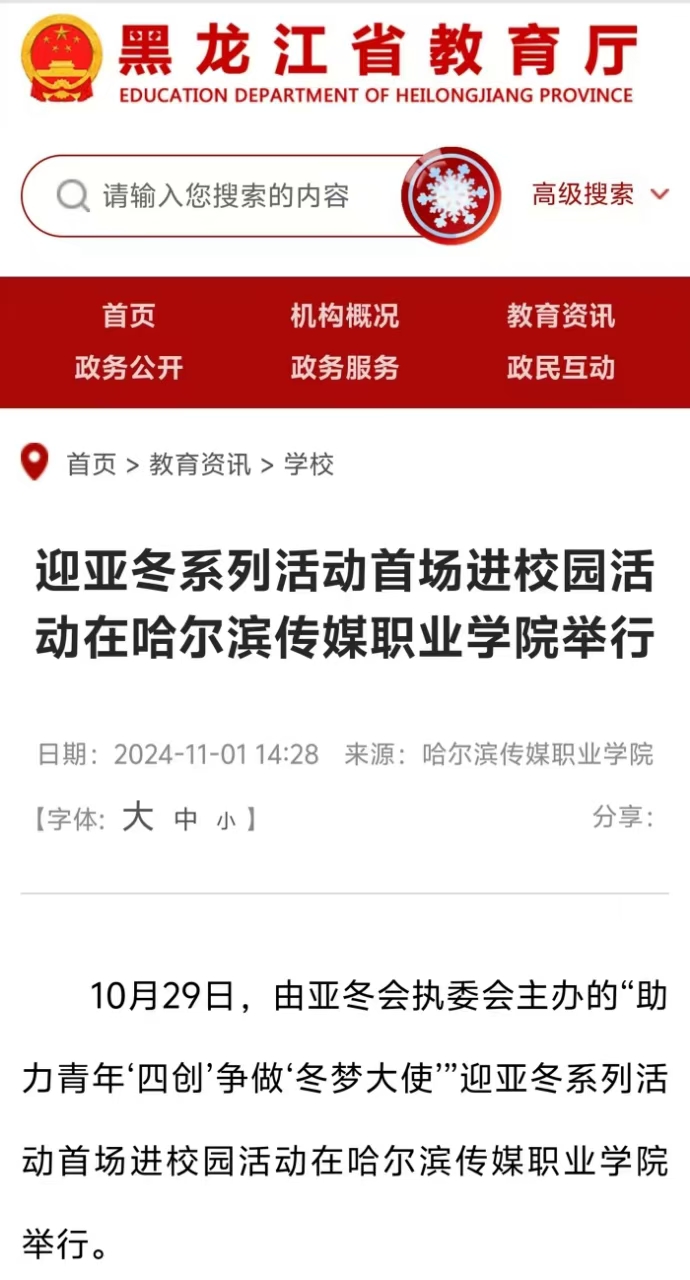Screen dimensions: 690x1280
Task: Open the 学校 breadcrumb link
Action: 309,464
